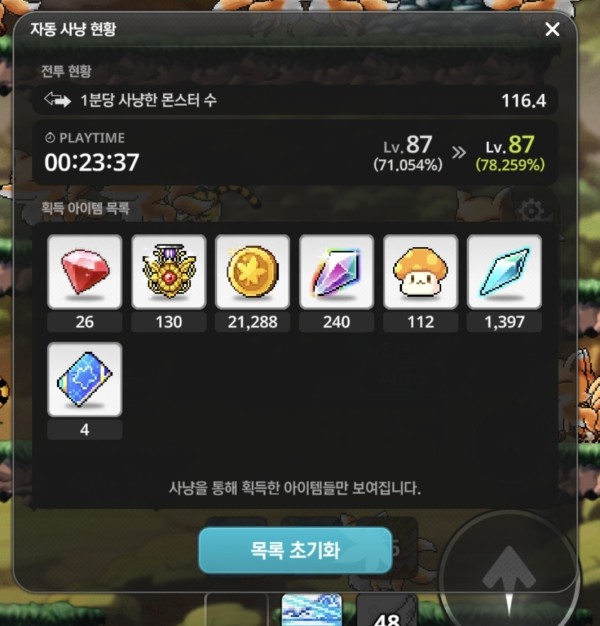Close the auto hunting status dialog

coord(552,29)
